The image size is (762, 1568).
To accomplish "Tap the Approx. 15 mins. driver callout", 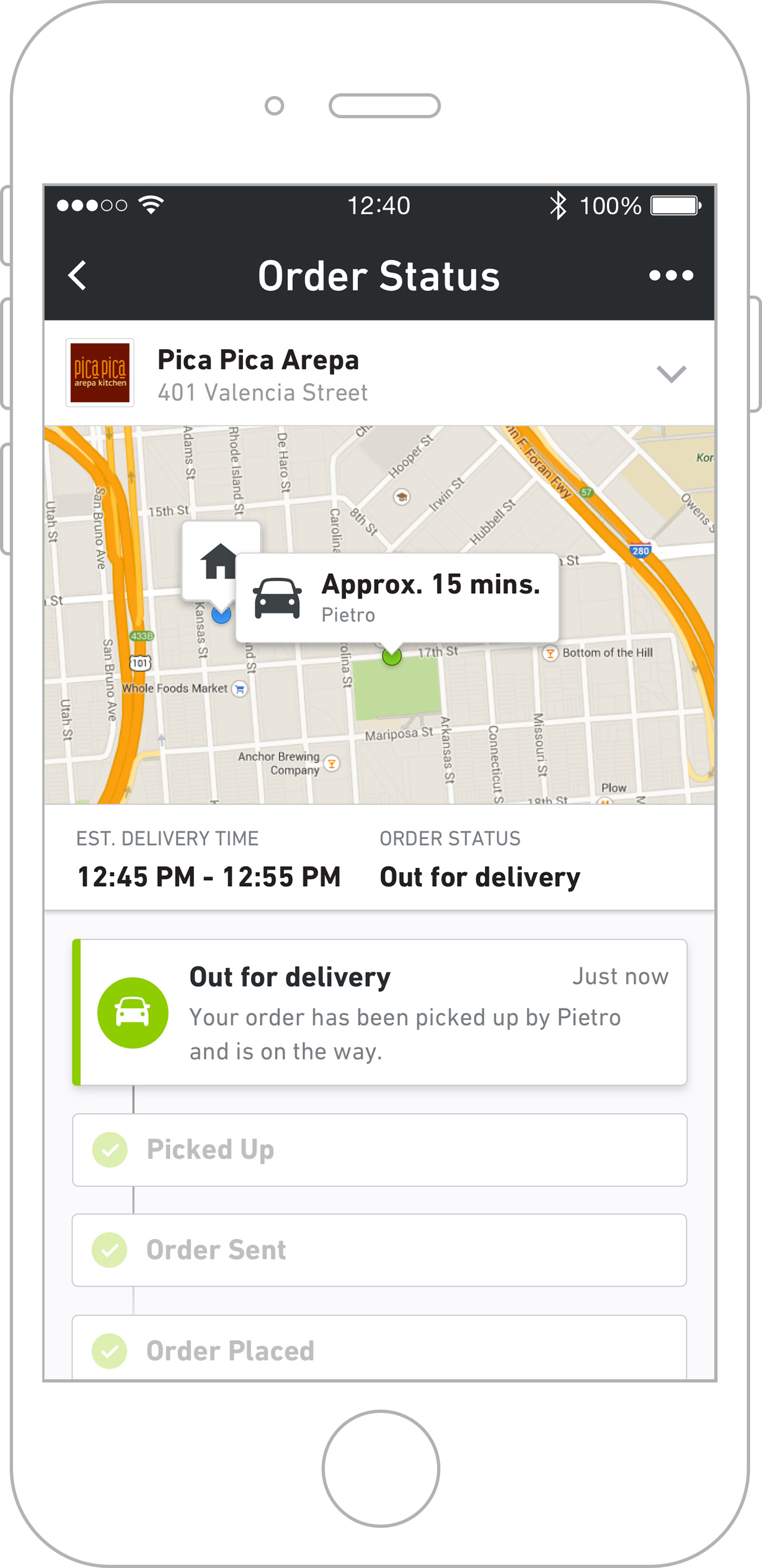I will [397, 597].
